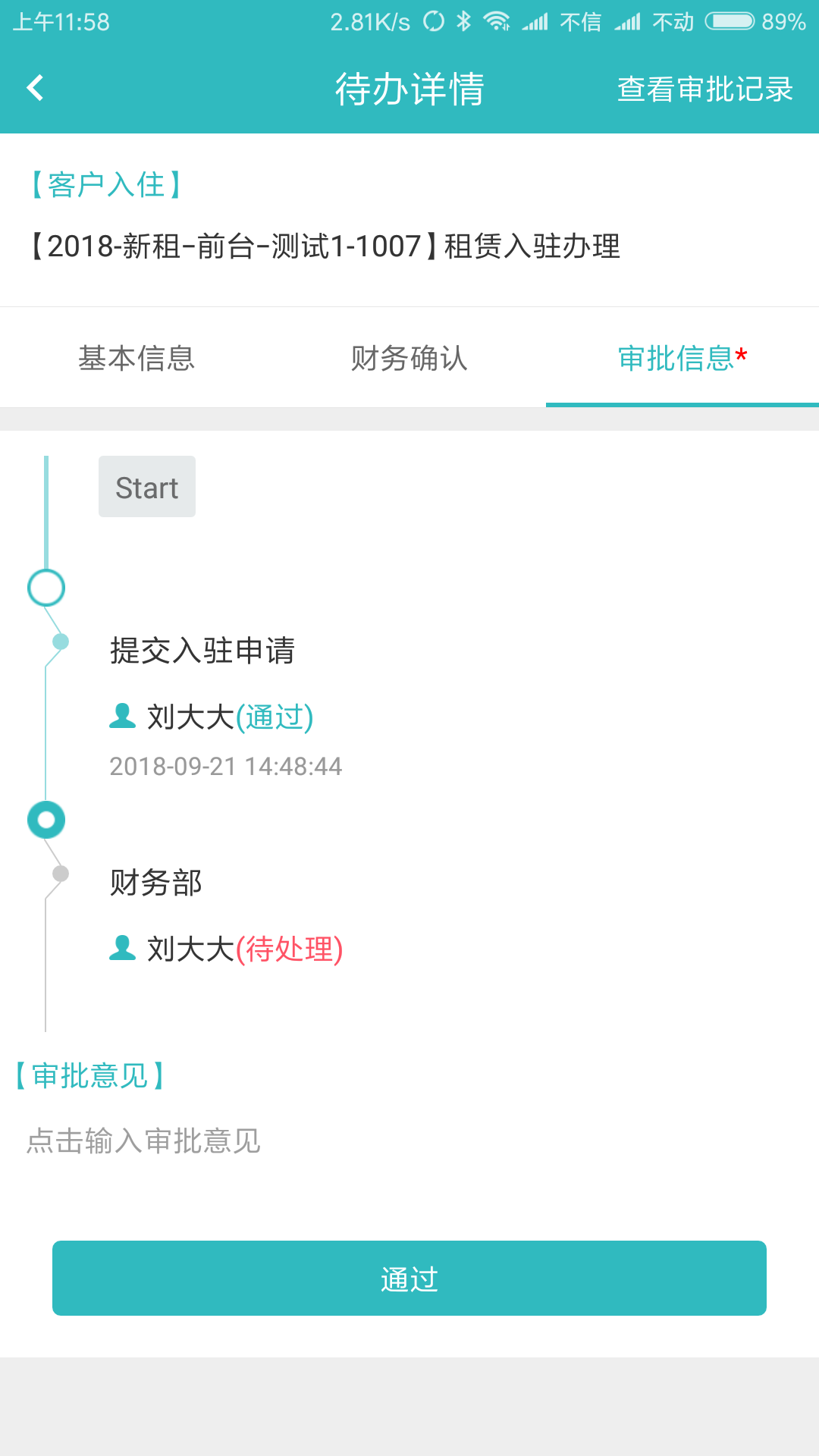The width and height of the screenshot is (819, 1456).
Task: Switch to the 财务确认 tab
Action: click(409, 358)
